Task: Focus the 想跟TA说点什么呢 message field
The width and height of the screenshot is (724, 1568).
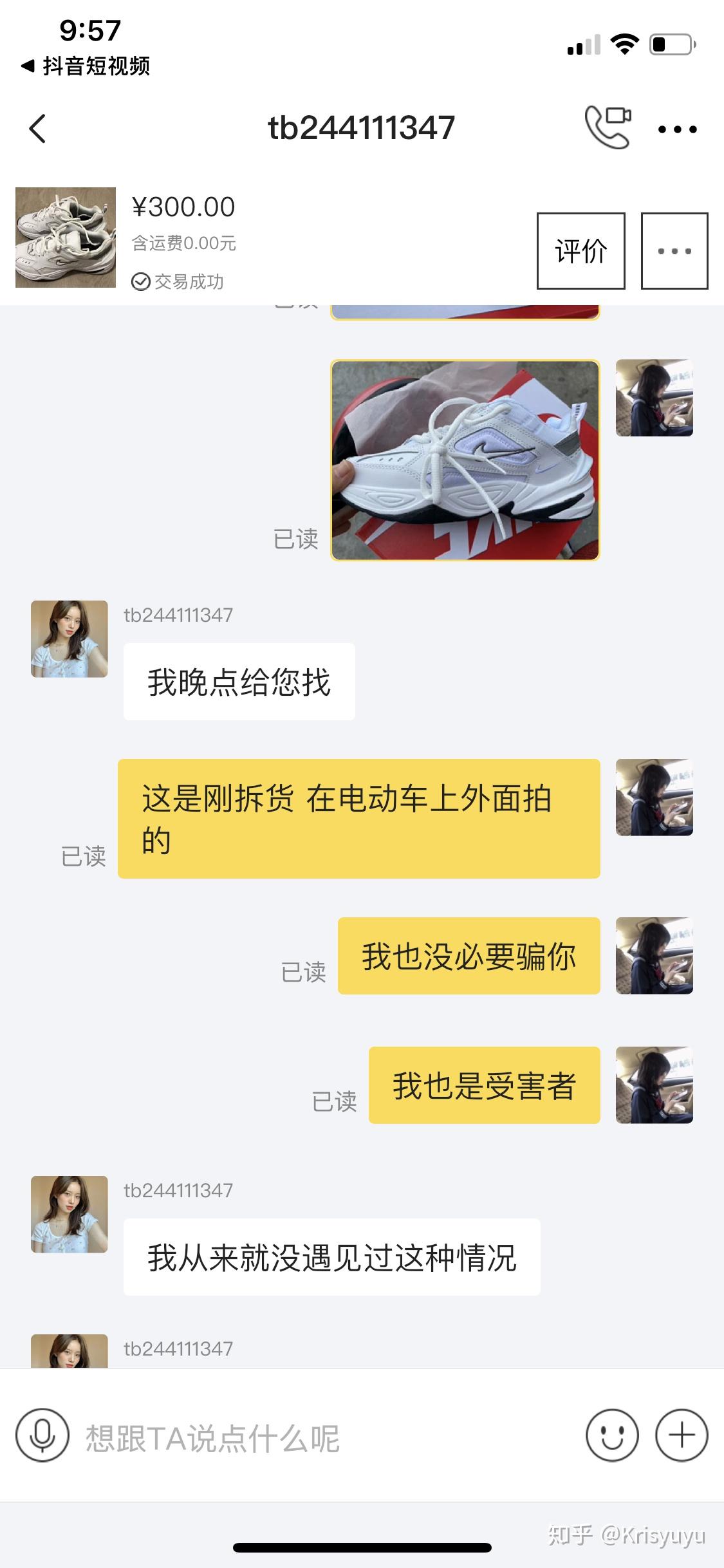Action: click(x=322, y=1437)
